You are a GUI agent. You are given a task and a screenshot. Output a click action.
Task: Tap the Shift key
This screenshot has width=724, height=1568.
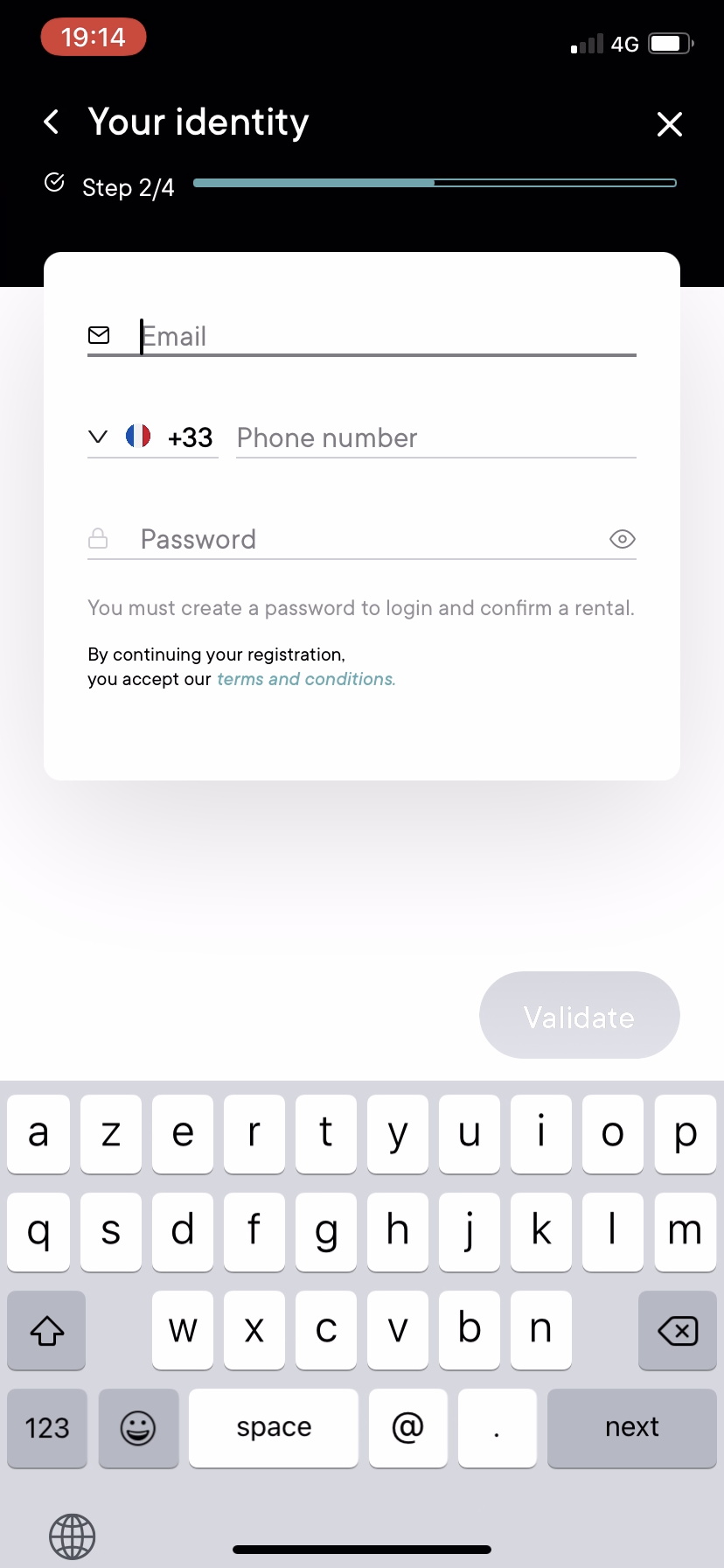coord(45,1330)
